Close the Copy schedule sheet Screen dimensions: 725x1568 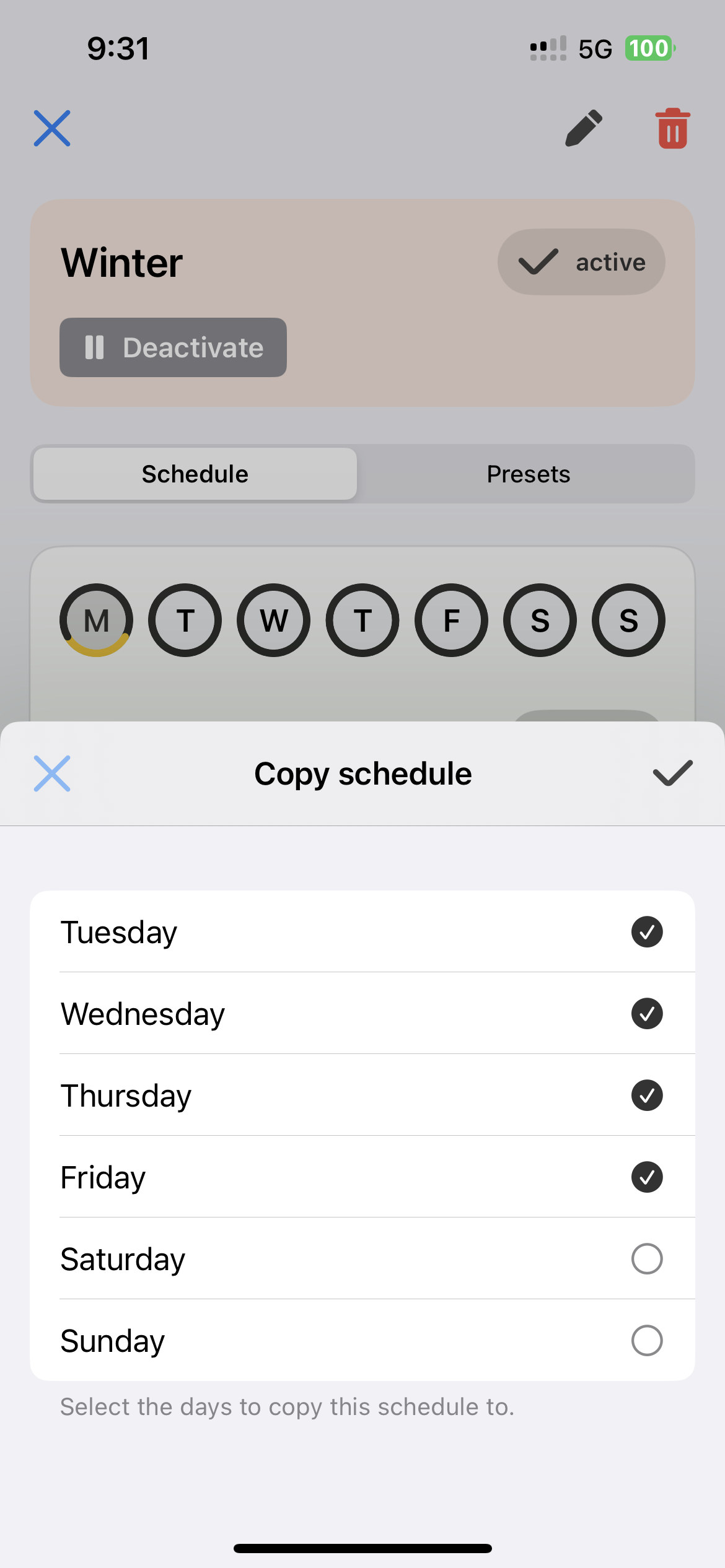[52, 773]
